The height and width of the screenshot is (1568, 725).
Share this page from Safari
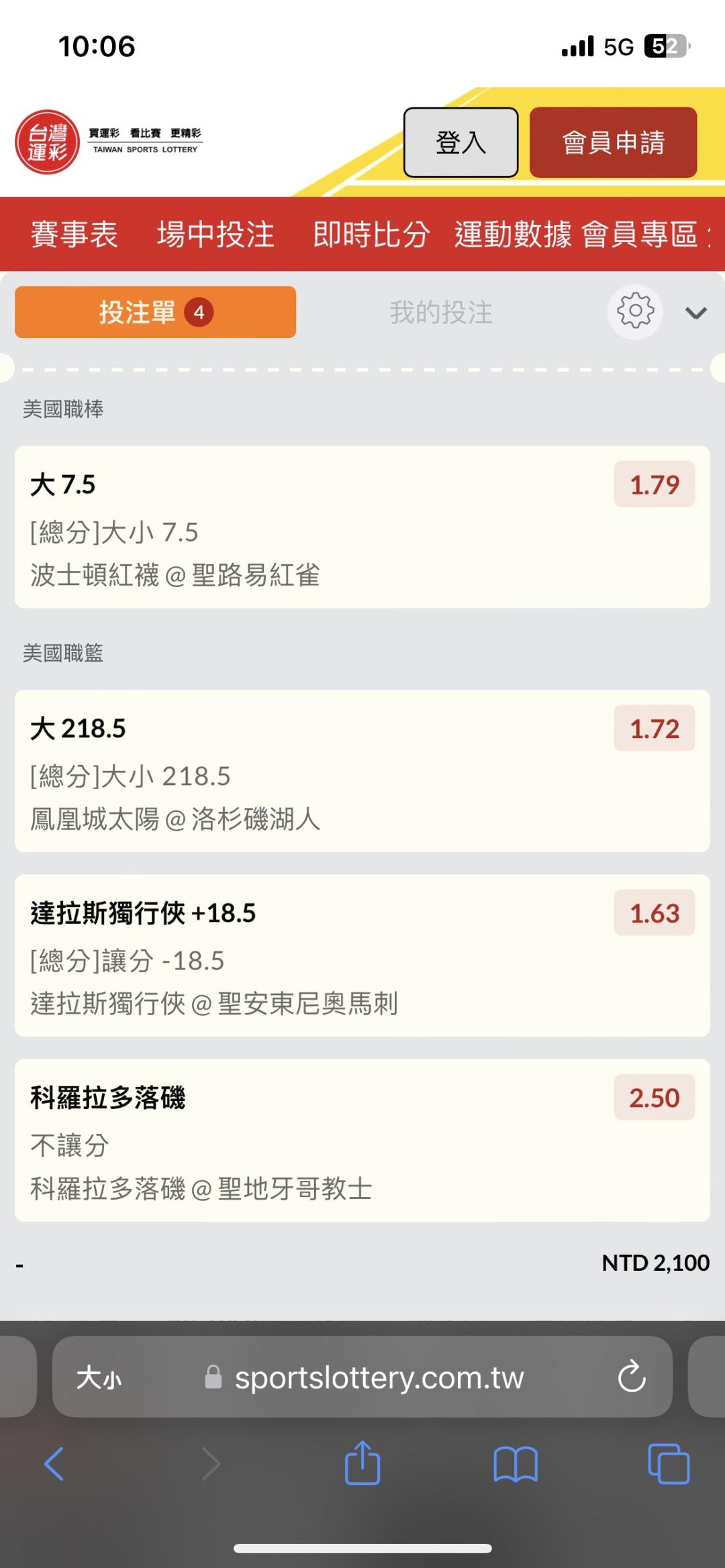pos(362,1463)
